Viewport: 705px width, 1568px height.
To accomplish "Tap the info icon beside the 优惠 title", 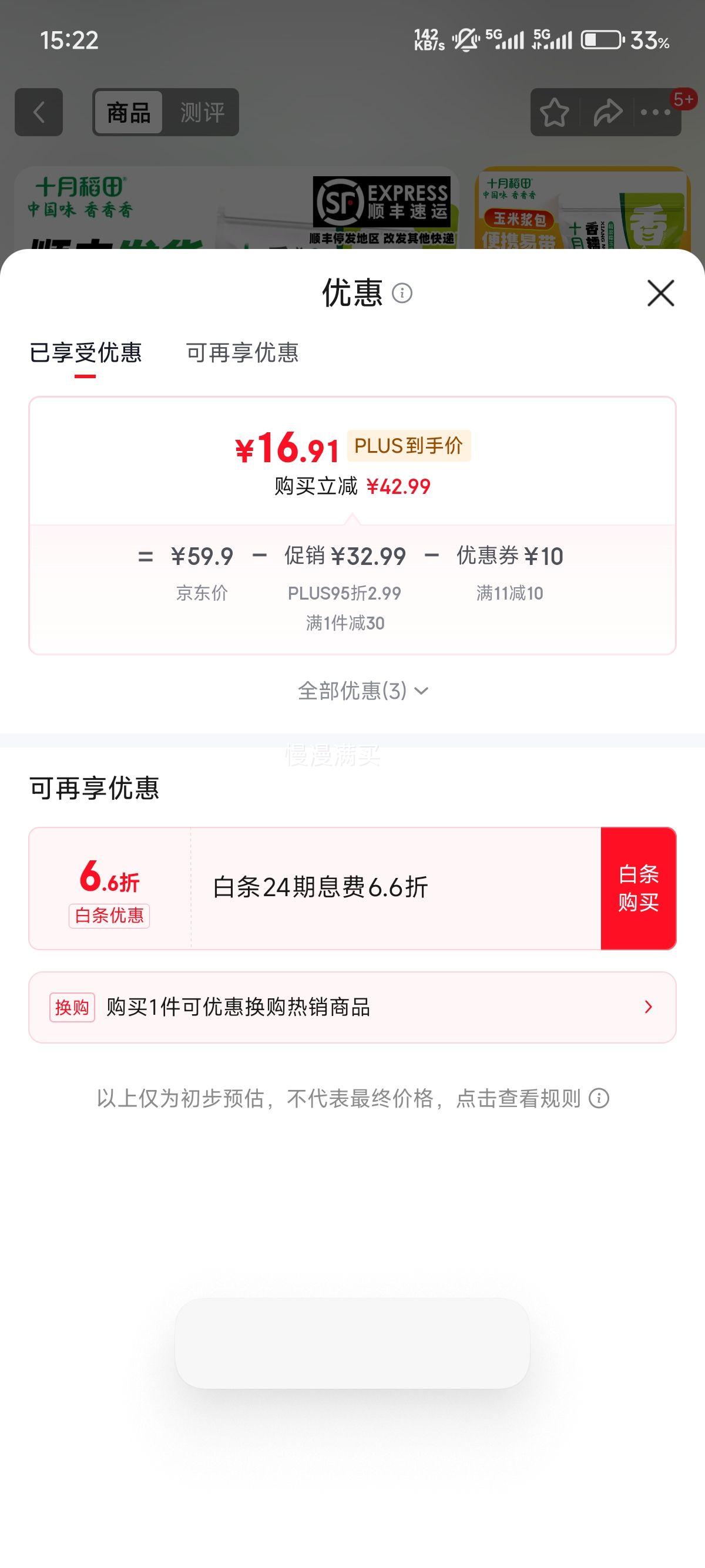I will [401, 294].
